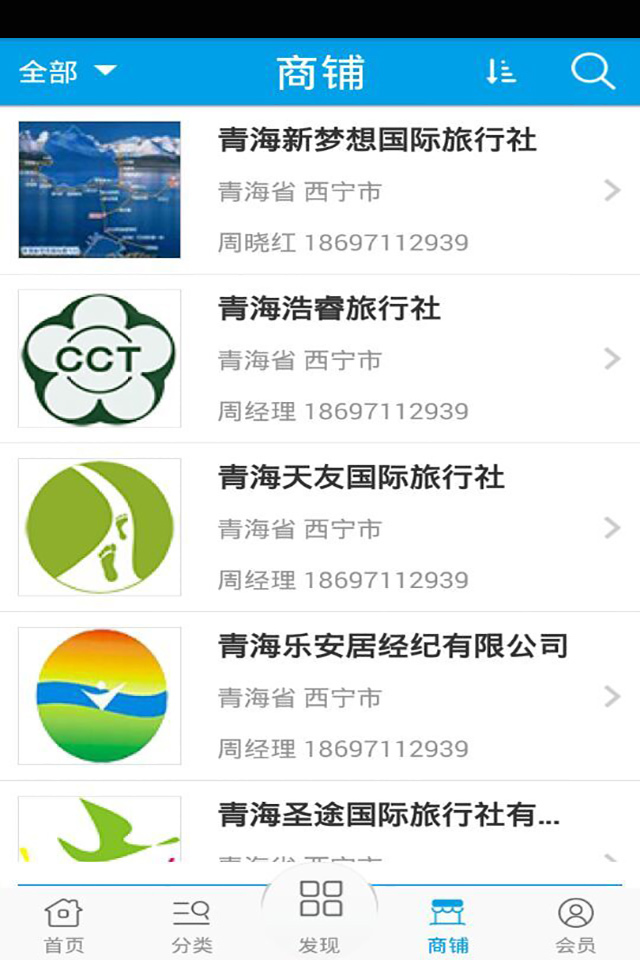The width and height of the screenshot is (640, 960).
Task: Open 青海天友国际旅行社 shop
Action: pyautogui.click(x=320, y=528)
